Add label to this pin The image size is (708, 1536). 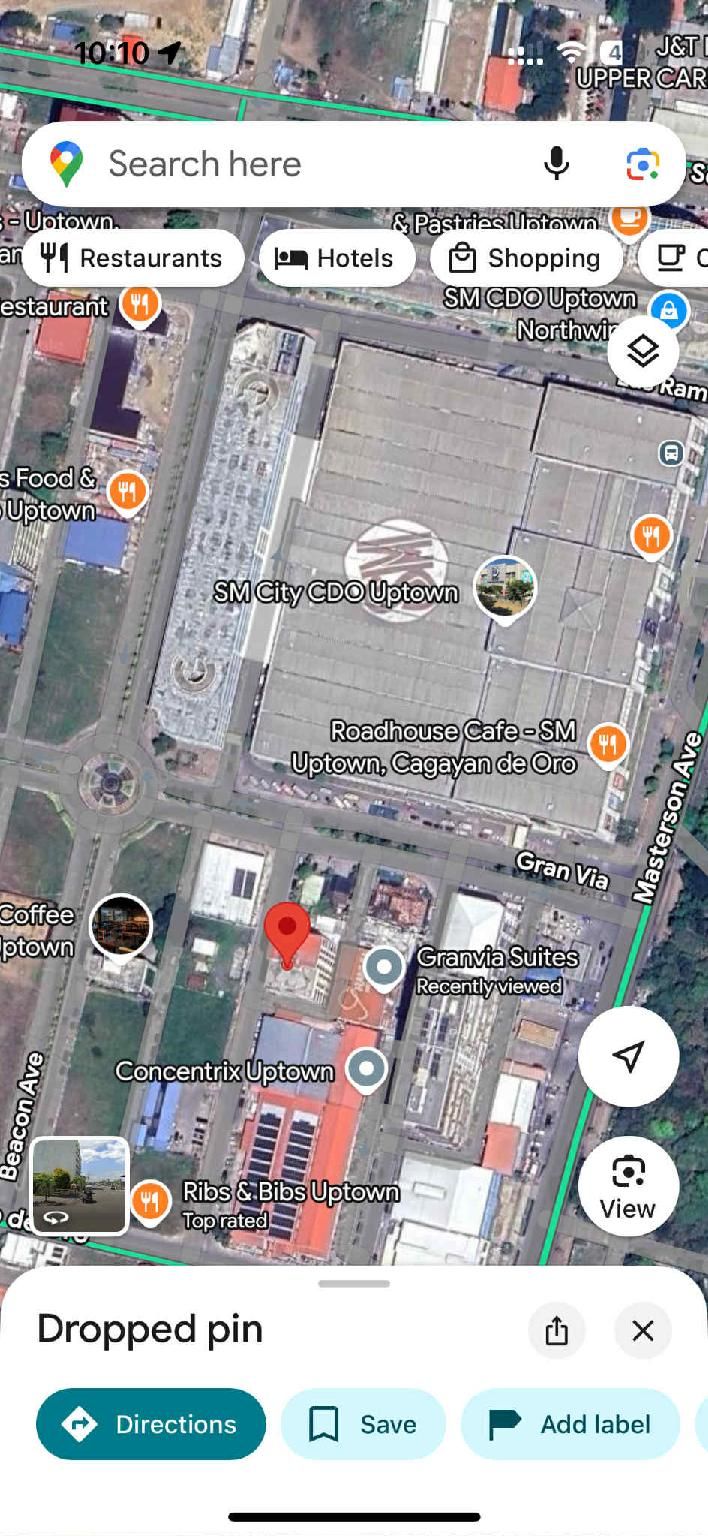tap(570, 1424)
